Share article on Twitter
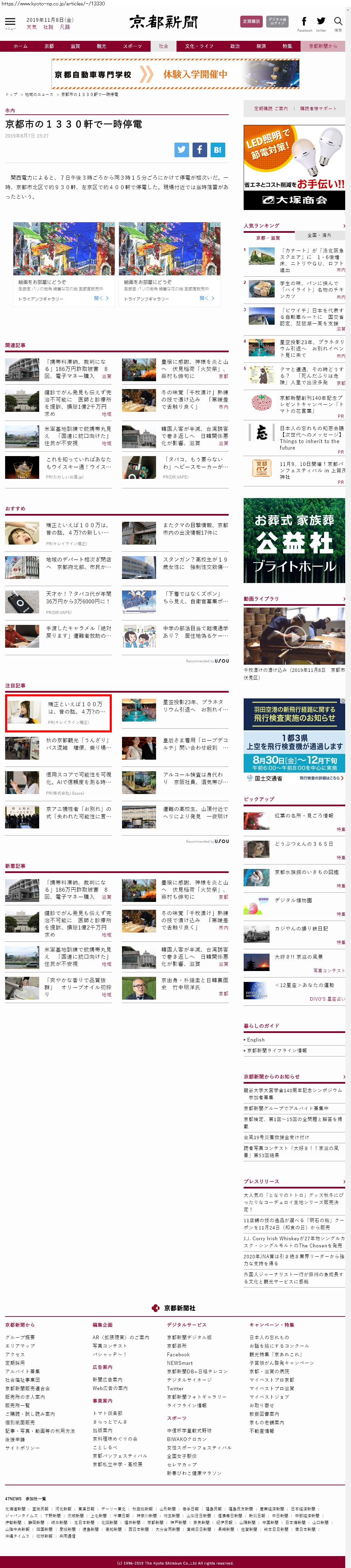The width and height of the screenshot is (351, 1568). (x=182, y=149)
